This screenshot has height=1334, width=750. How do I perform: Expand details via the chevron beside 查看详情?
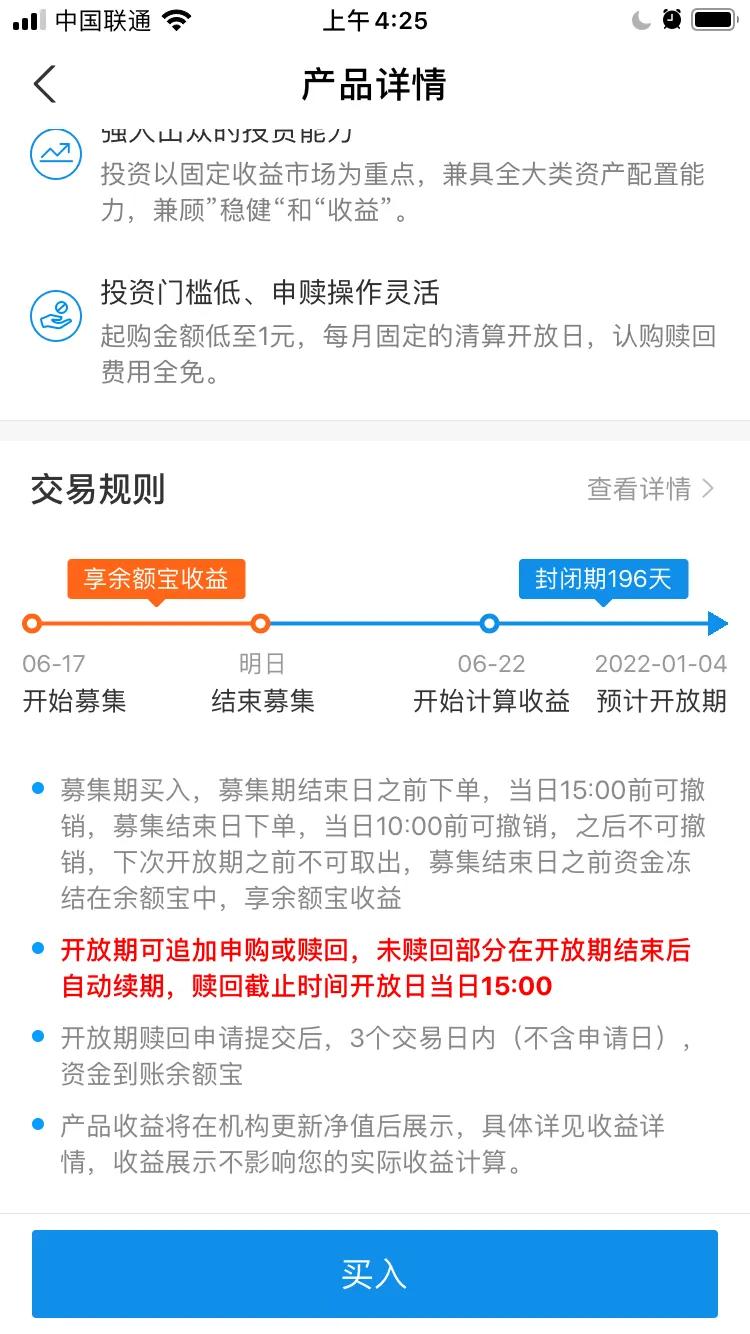point(708,490)
